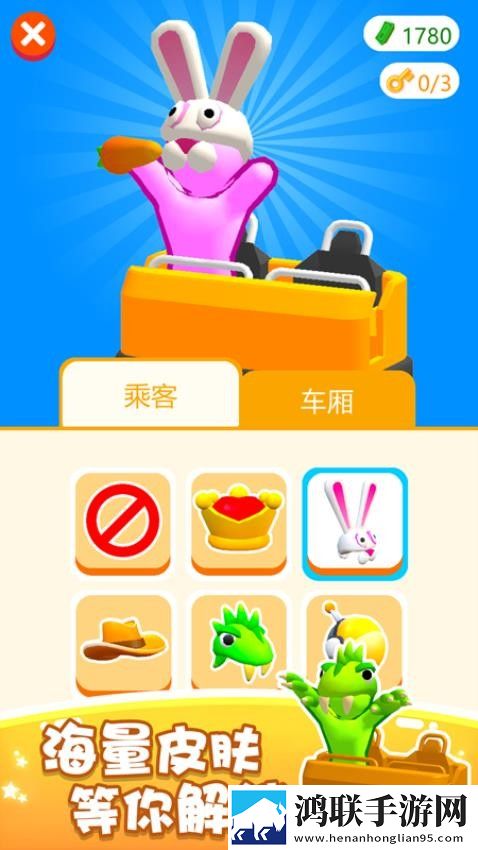
Task: Select the no-skin option
Action: tap(123, 524)
